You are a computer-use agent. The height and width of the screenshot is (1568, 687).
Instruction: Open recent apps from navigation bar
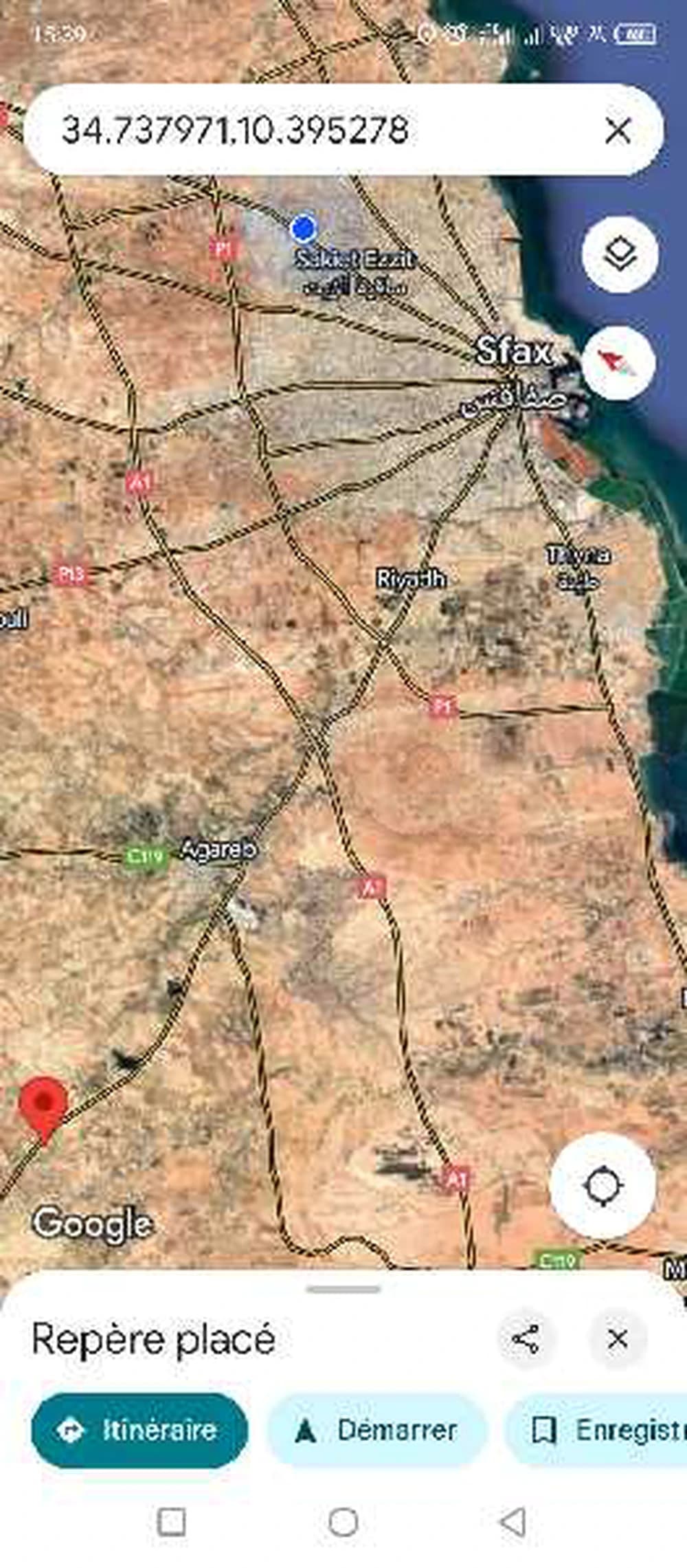tap(171, 1522)
